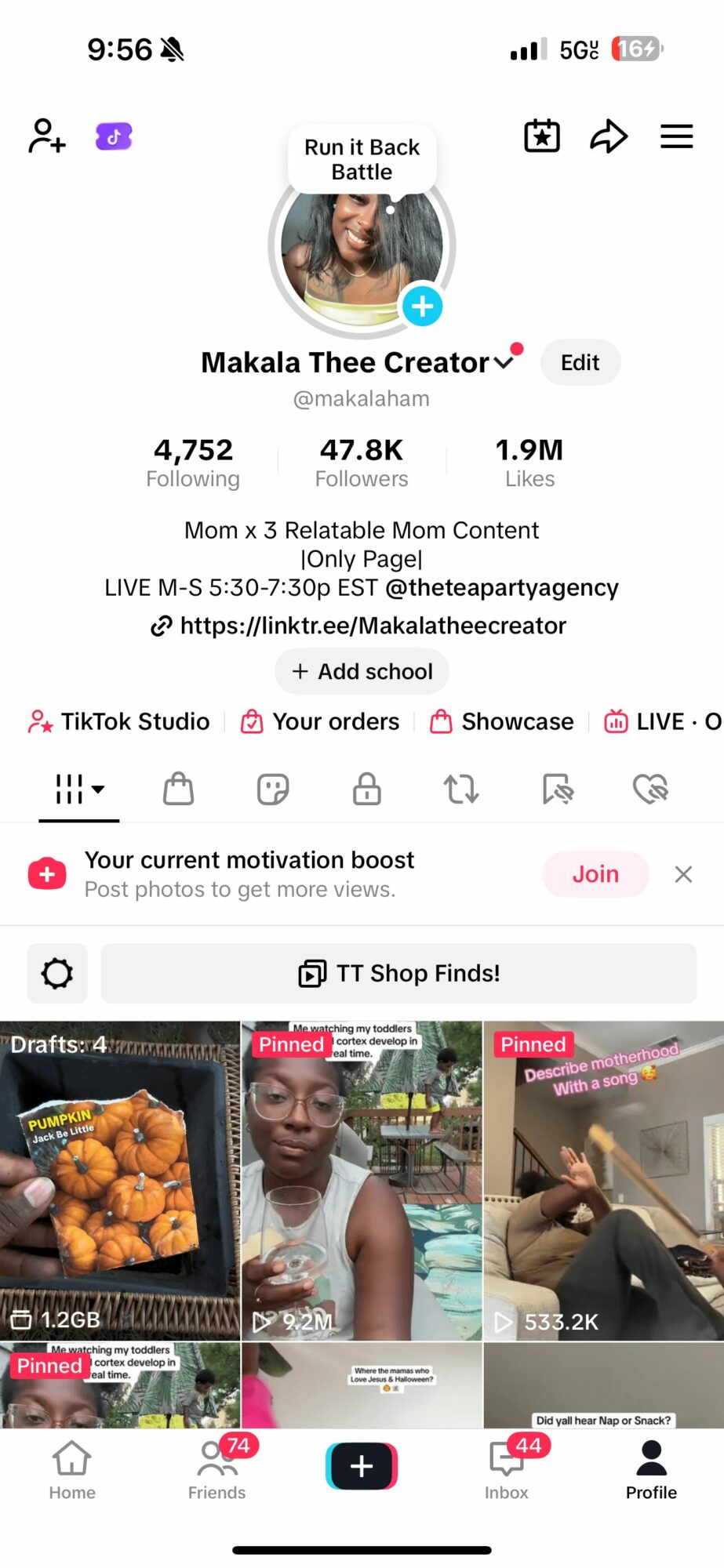Dismiss the motivation boost banner
The image size is (724, 1568).
pos(683,874)
